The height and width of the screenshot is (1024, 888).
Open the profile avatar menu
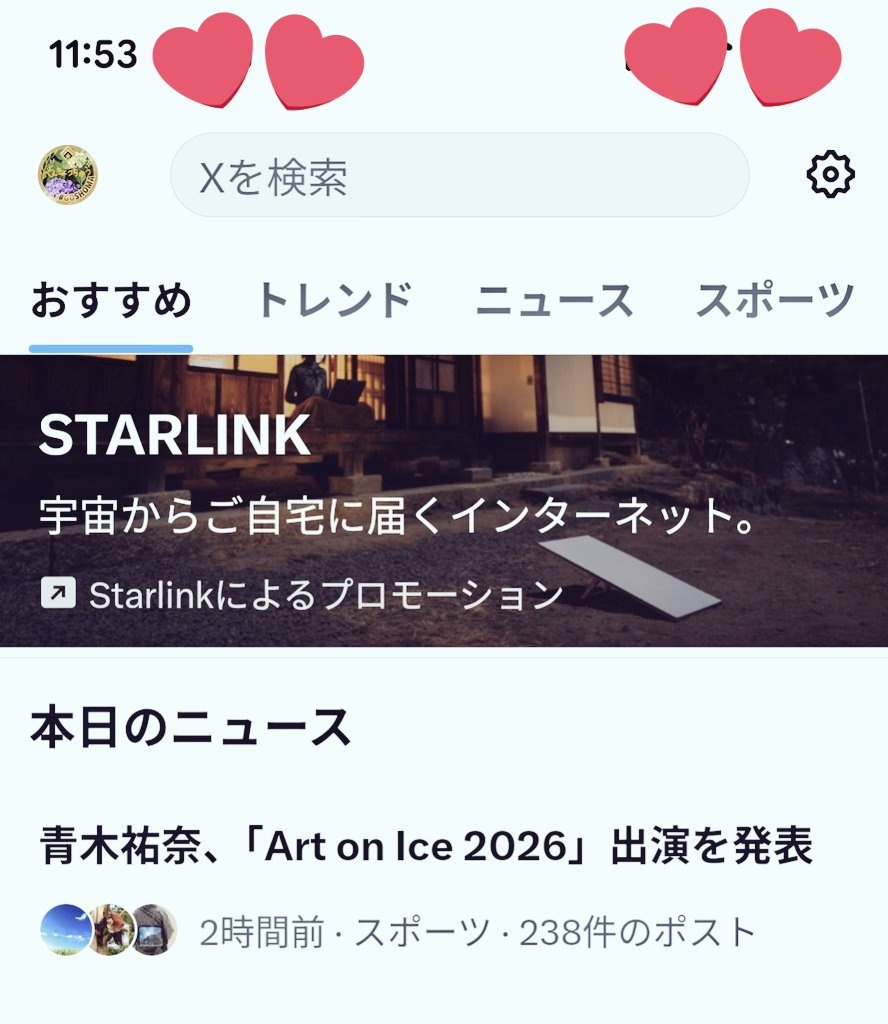(x=68, y=176)
